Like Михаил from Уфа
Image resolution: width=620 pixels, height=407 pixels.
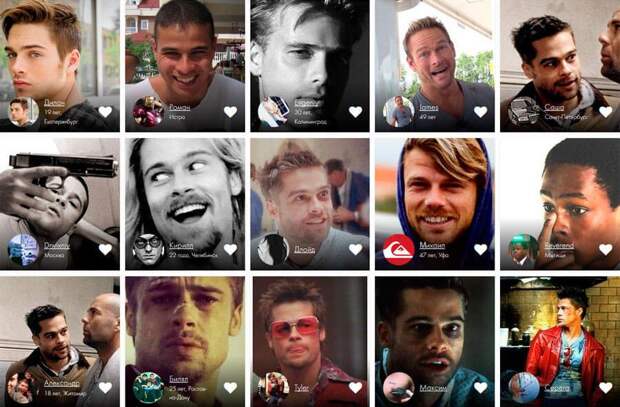point(480,249)
